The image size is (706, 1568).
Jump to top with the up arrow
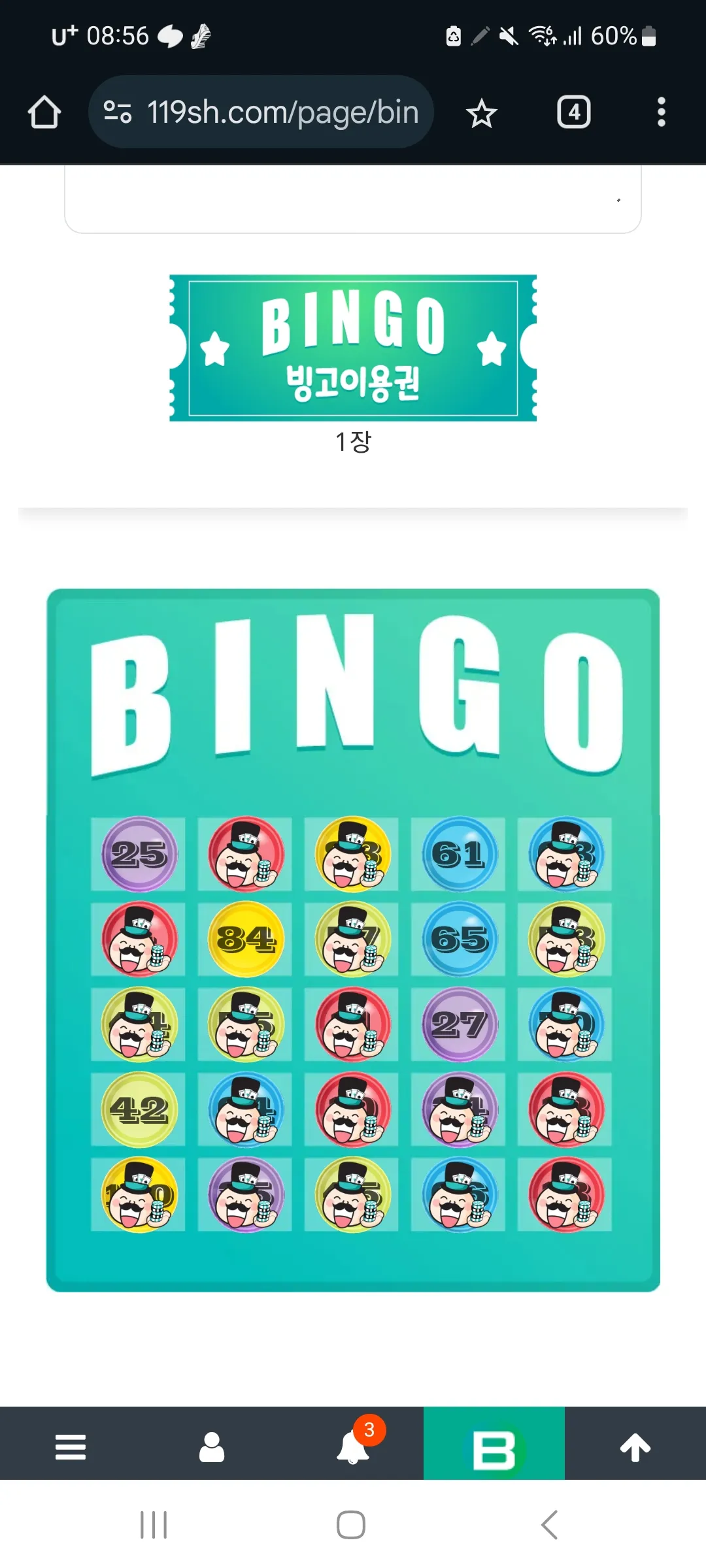(x=635, y=1447)
